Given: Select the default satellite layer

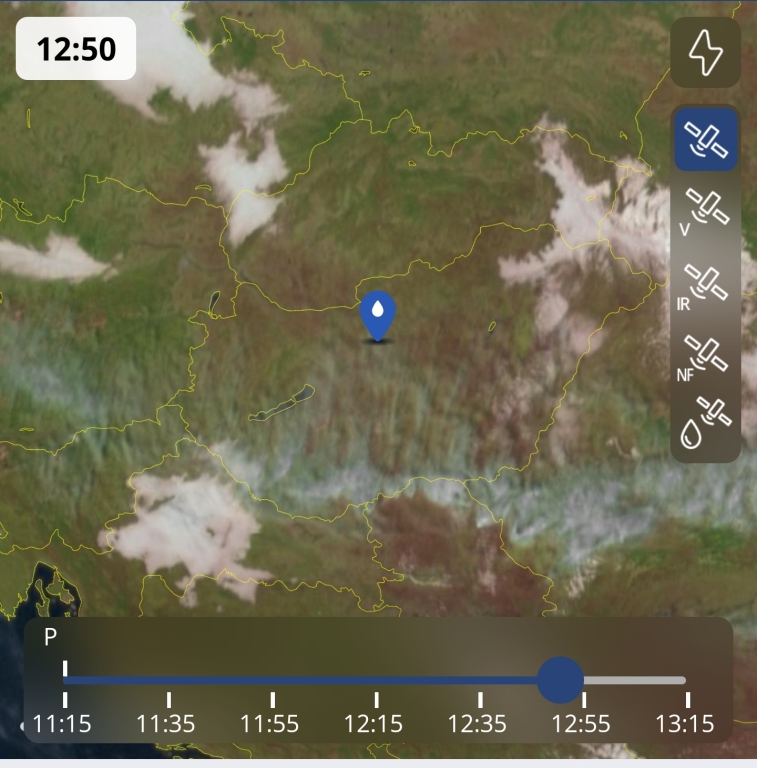Looking at the screenshot, I should pos(706,139).
